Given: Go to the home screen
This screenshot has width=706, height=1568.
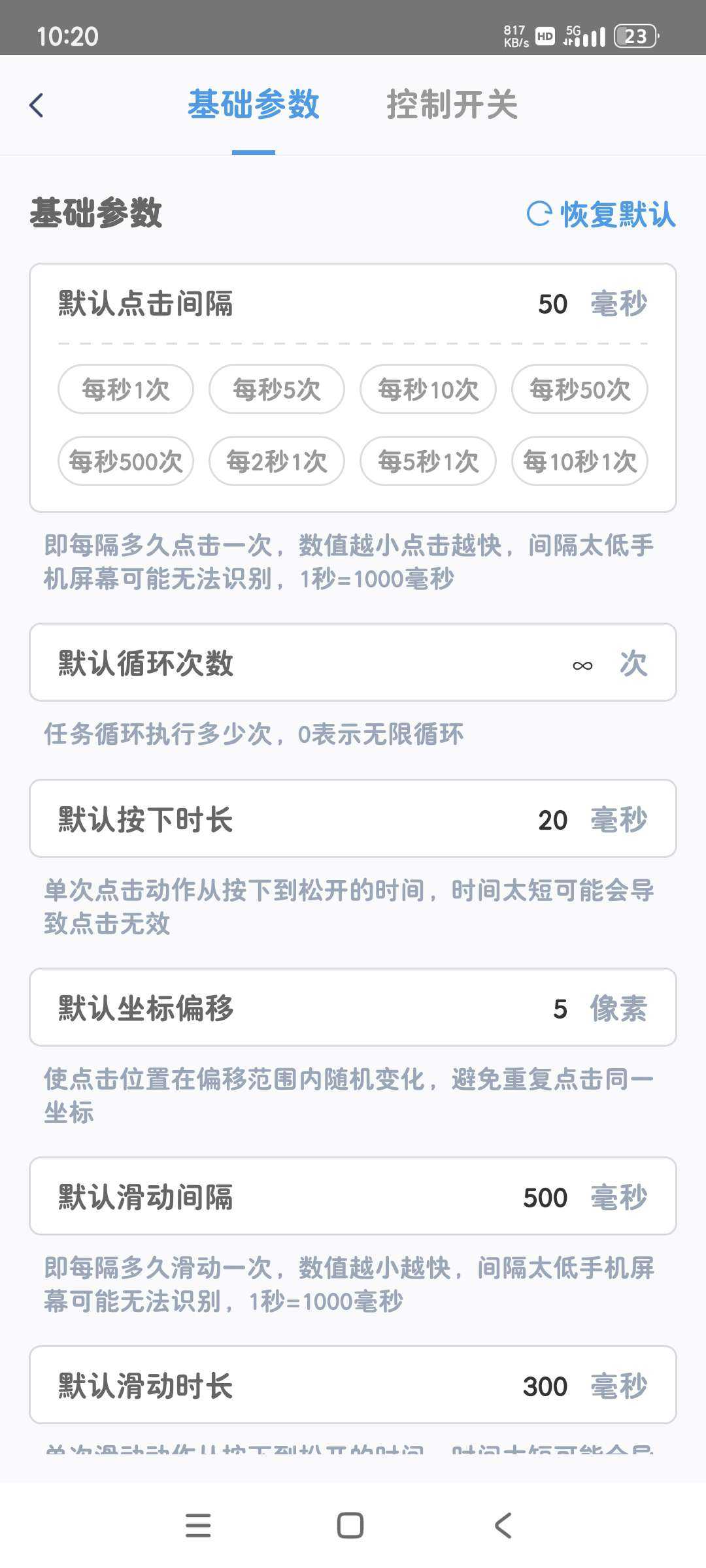Looking at the screenshot, I should point(350,1526).
